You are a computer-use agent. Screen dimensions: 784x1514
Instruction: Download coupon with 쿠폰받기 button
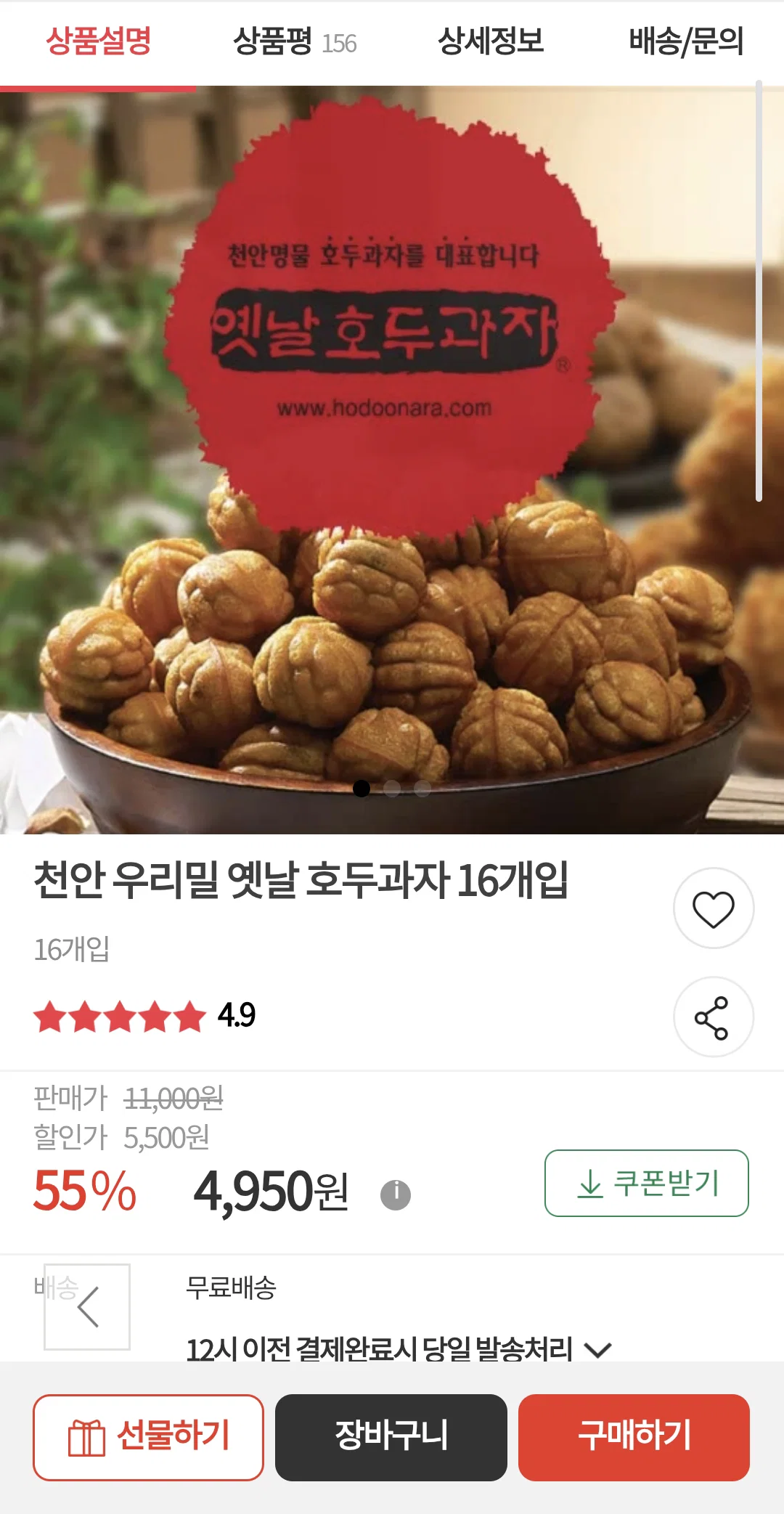click(647, 1183)
